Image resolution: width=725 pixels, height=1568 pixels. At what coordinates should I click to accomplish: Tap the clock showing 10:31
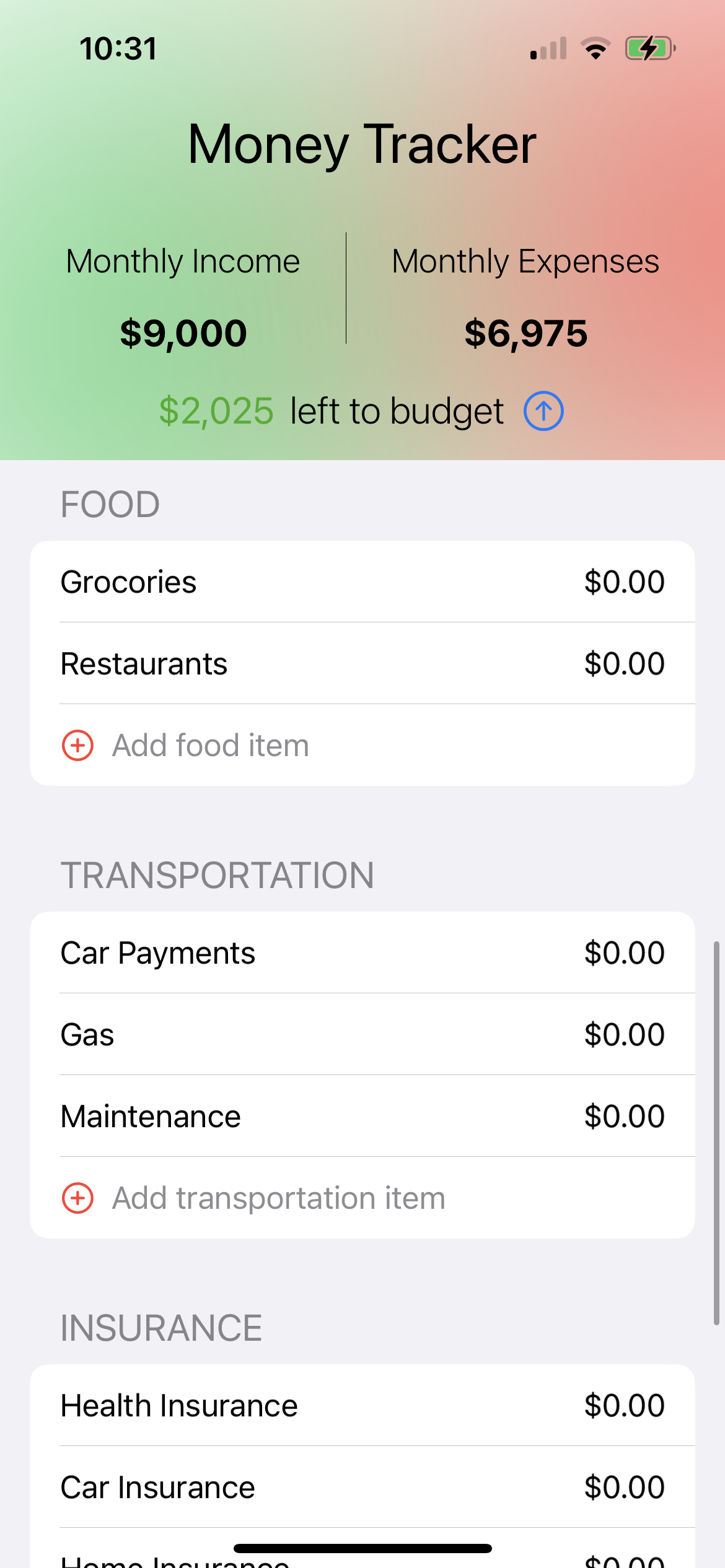[118, 49]
